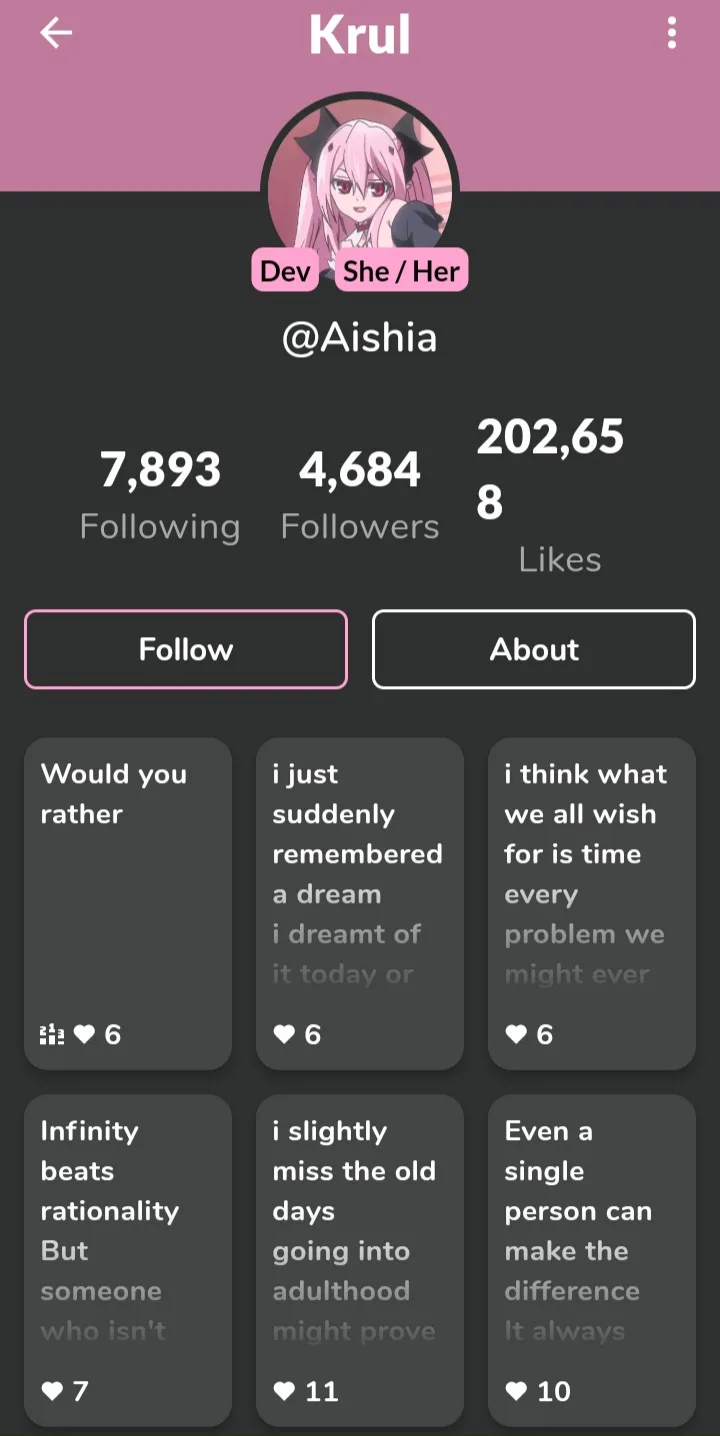The width and height of the screenshot is (720, 1436).
Task: Open the About section
Action: 534,649
